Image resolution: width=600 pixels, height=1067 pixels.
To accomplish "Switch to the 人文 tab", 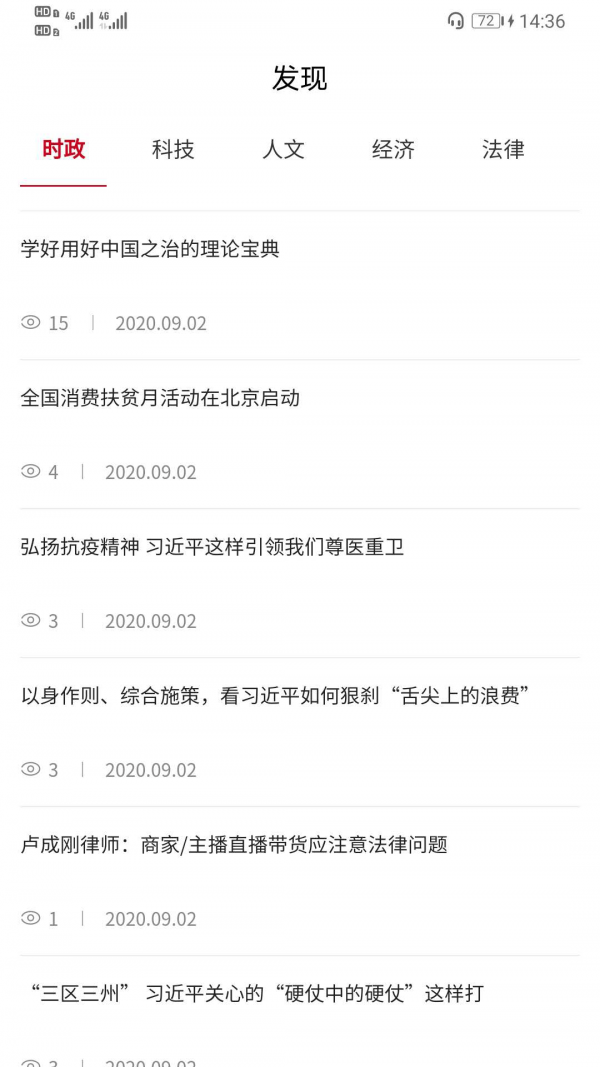I will [x=283, y=150].
